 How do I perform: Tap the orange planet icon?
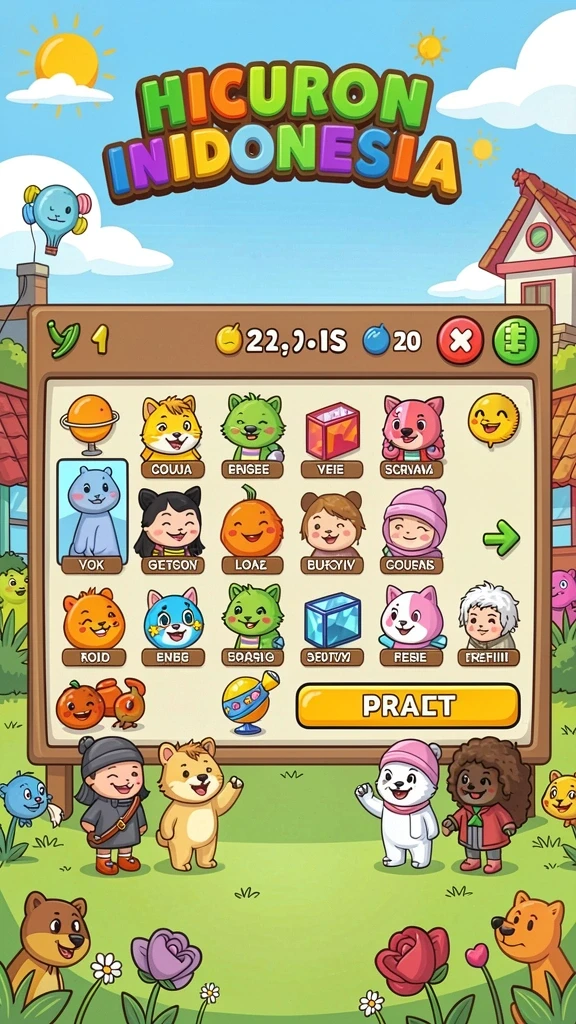89,424
